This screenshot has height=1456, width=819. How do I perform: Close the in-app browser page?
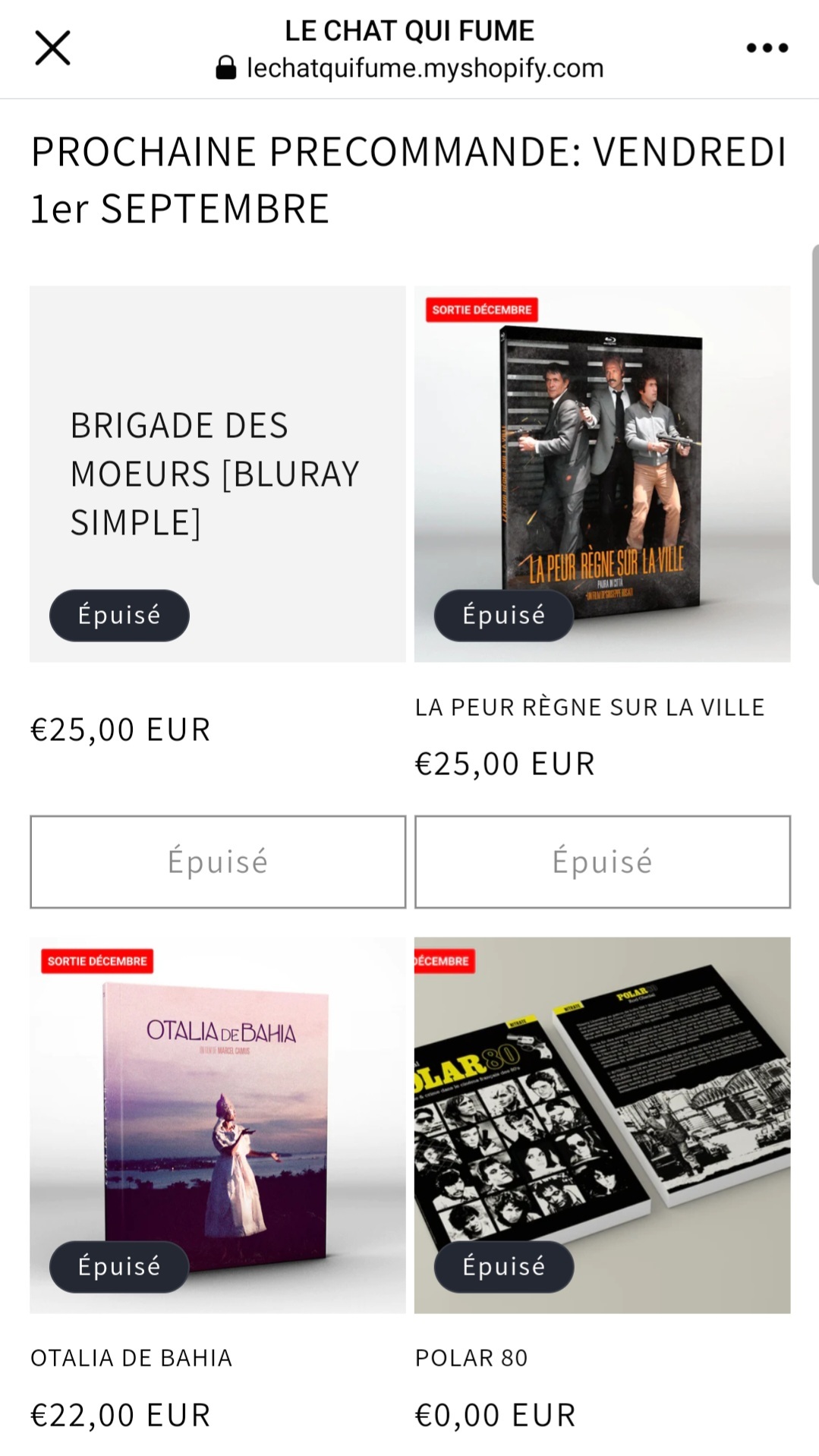[x=52, y=49]
